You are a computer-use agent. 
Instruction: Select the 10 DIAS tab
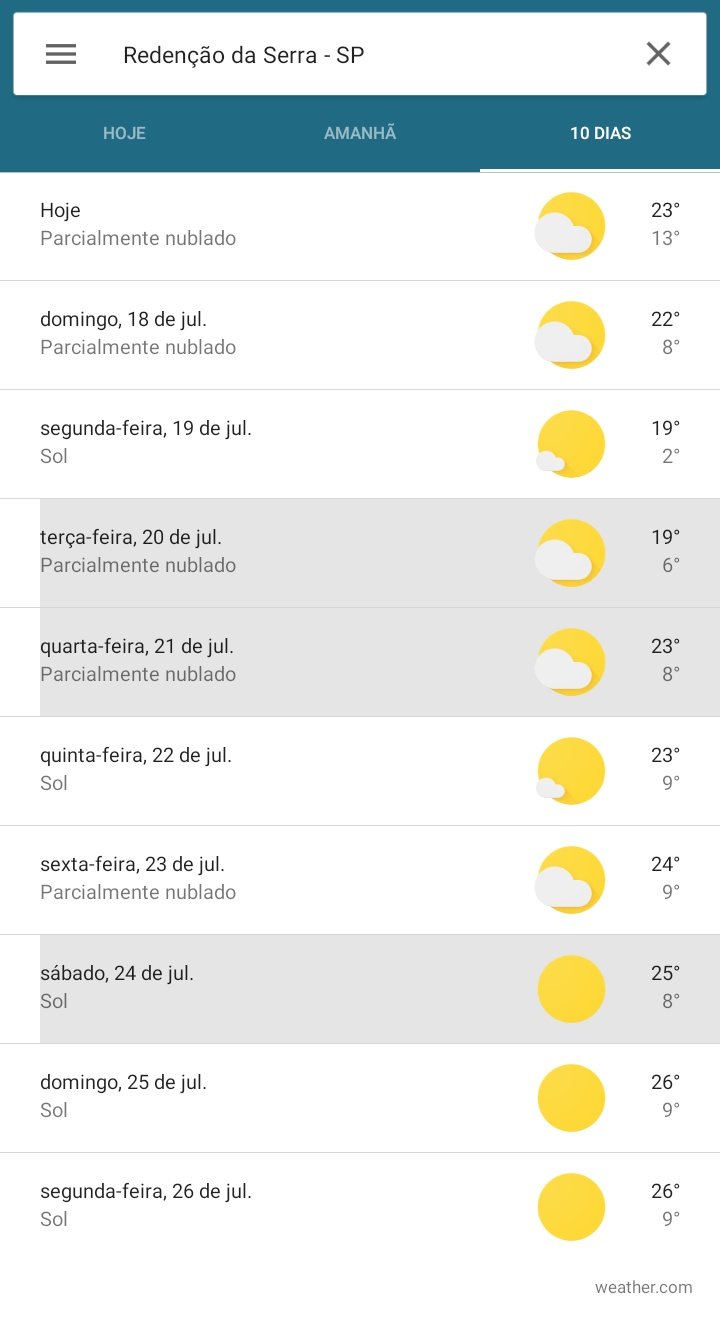[600, 133]
